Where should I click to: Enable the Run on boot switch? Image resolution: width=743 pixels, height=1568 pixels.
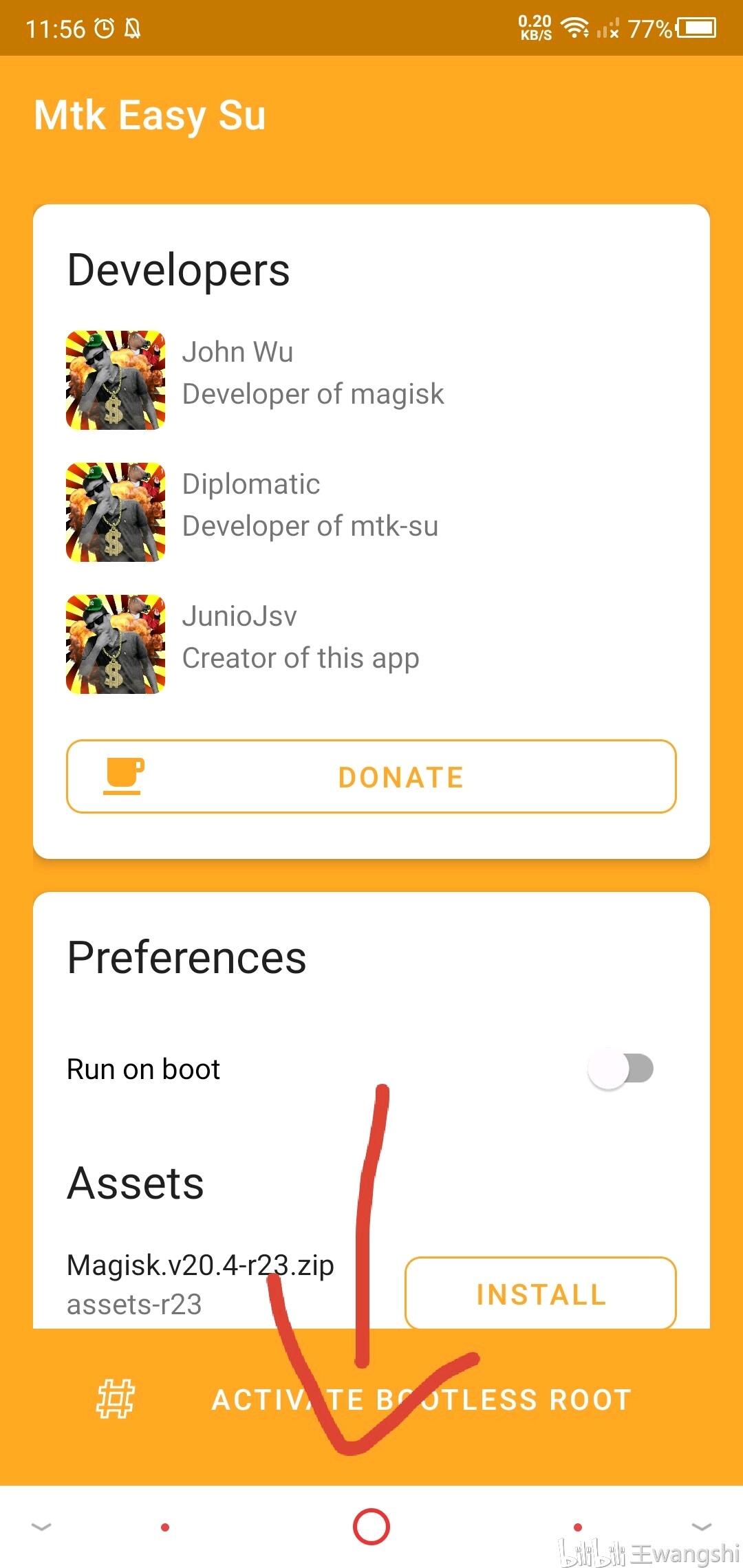(x=621, y=1069)
